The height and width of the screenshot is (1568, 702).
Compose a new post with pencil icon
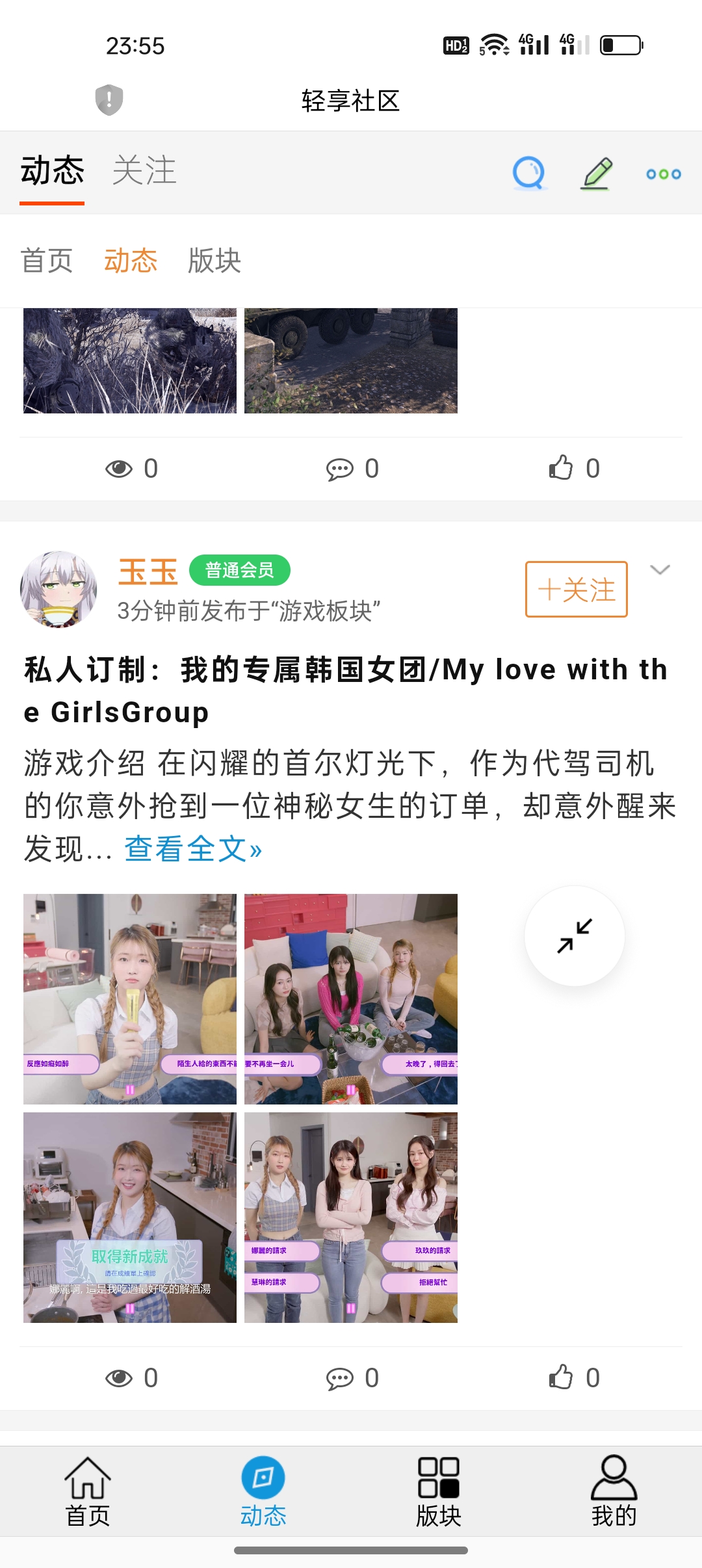[x=597, y=174]
